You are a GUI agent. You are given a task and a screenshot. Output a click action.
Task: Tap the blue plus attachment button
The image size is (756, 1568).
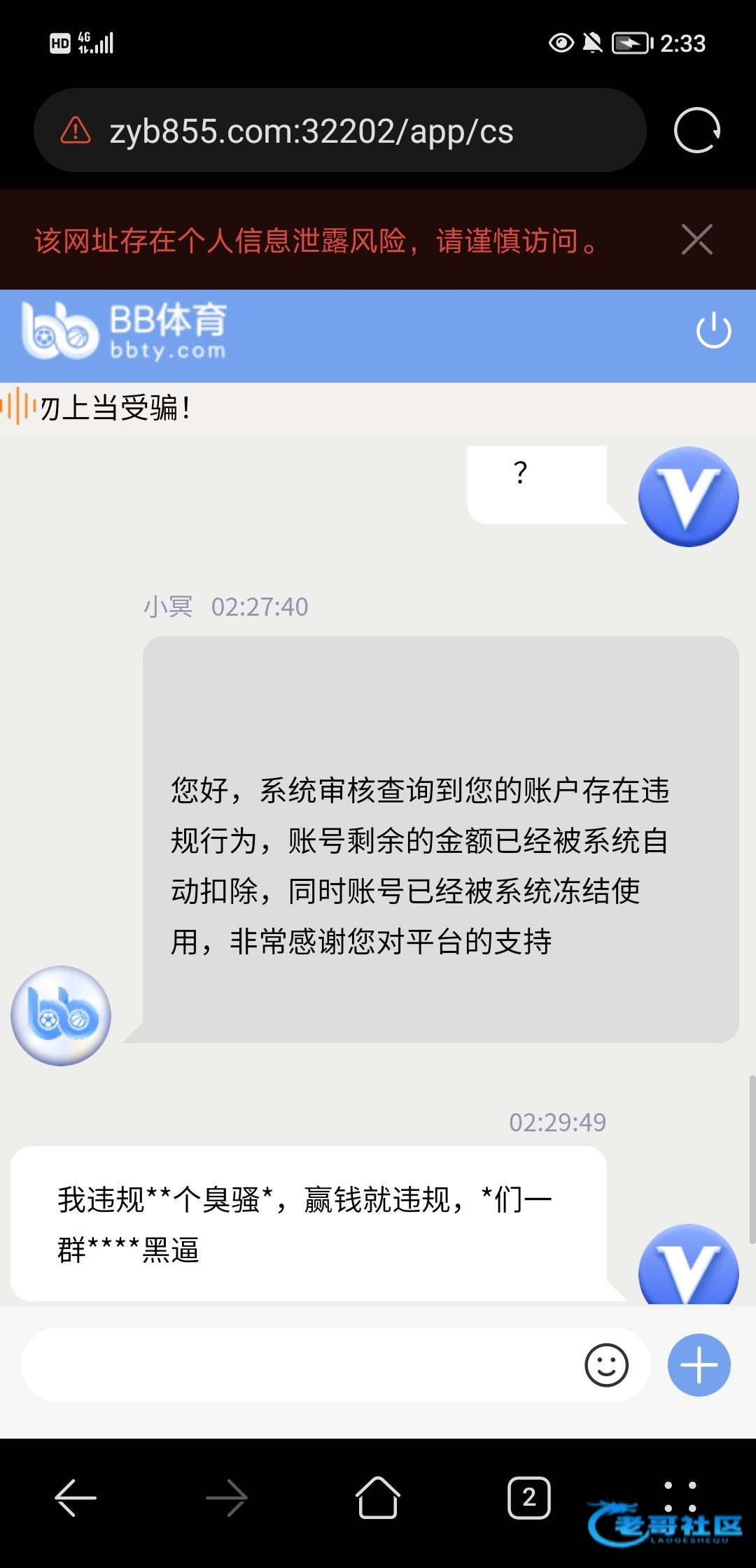[699, 1365]
